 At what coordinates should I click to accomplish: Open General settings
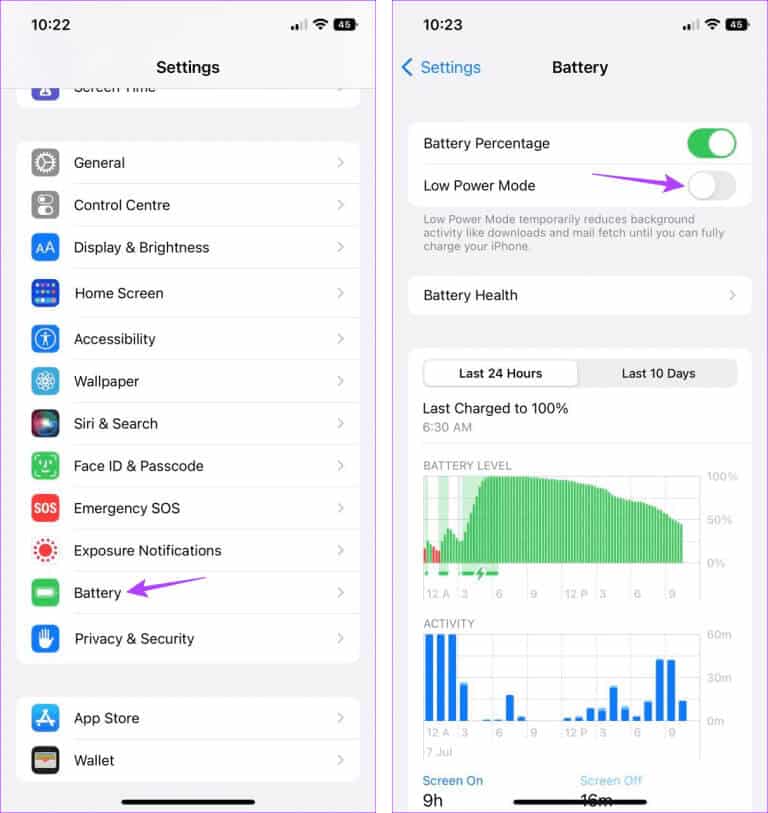coord(188,163)
